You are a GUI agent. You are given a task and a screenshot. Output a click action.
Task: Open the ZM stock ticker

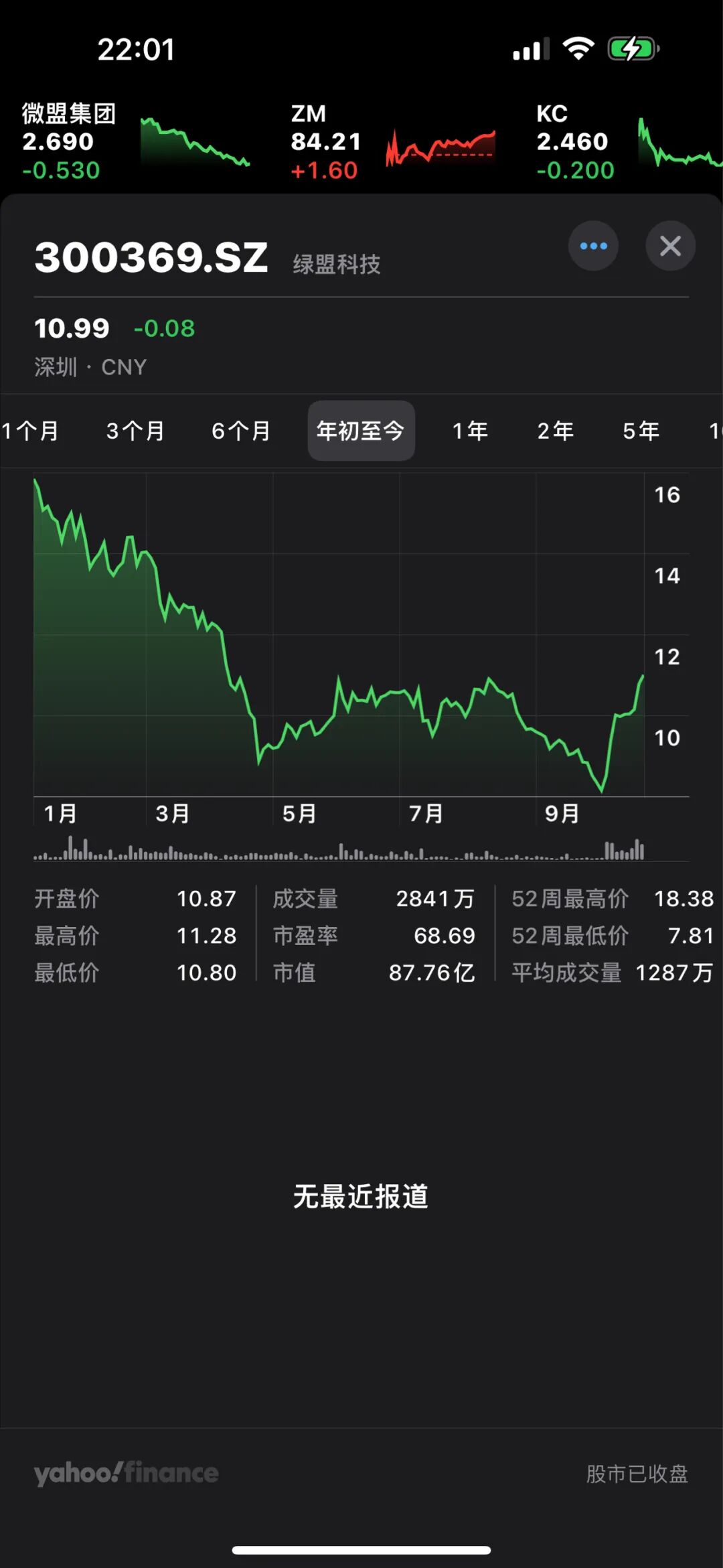pos(392,141)
